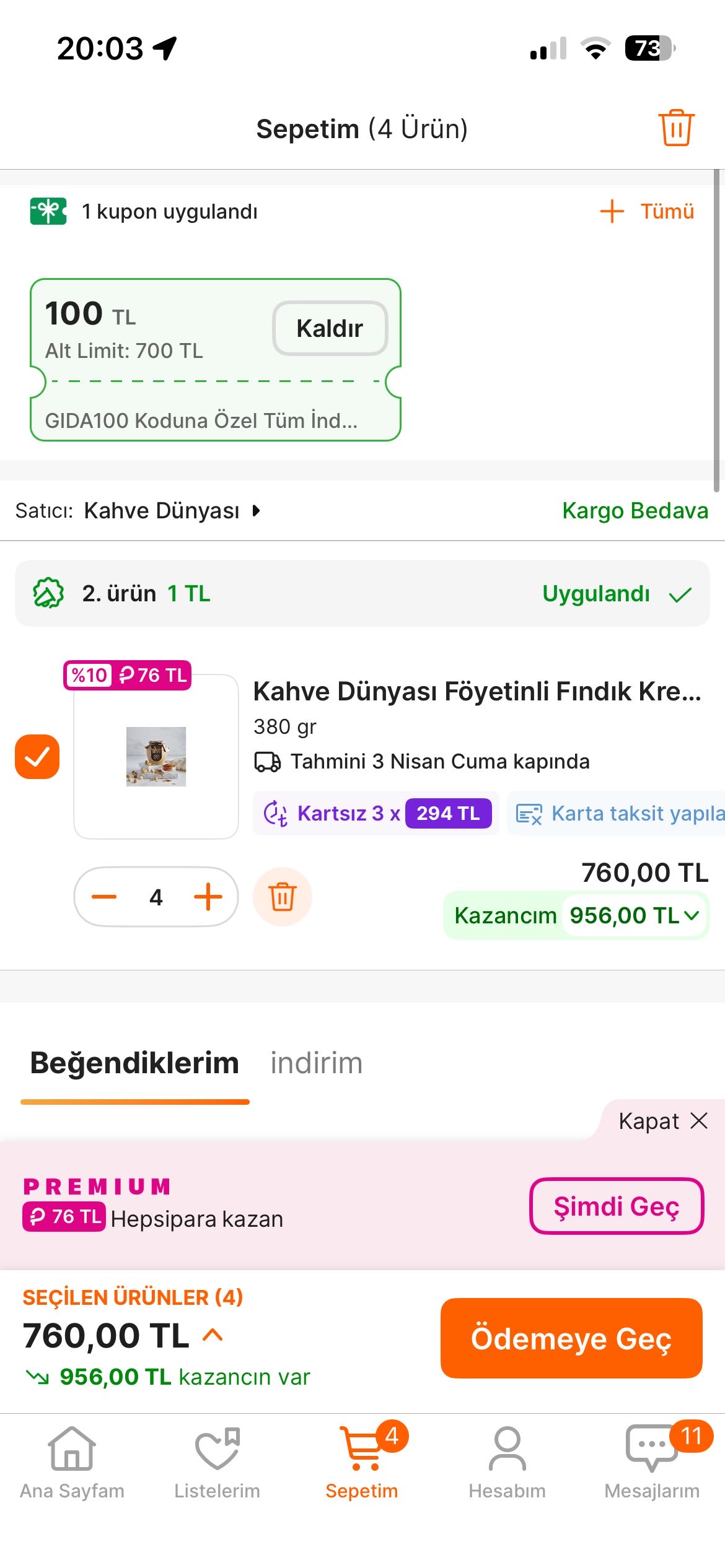Open the Kartsız 3 x 294 TL option
The height and width of the screenshot is (1568, 725).
(x=376, y=813)
